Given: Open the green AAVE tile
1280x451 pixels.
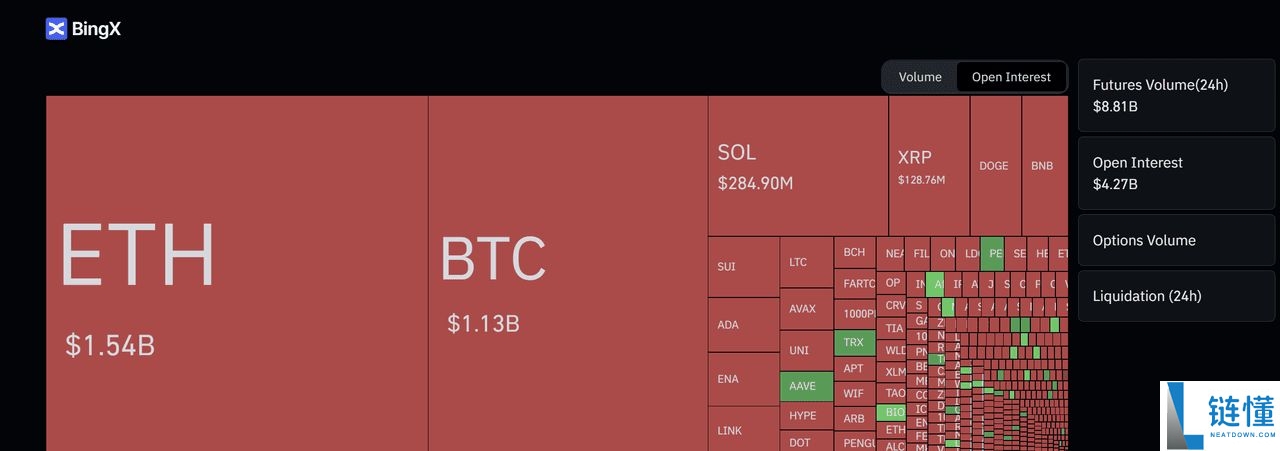Looking at the screenshot, I should click(x=805, y=386).
